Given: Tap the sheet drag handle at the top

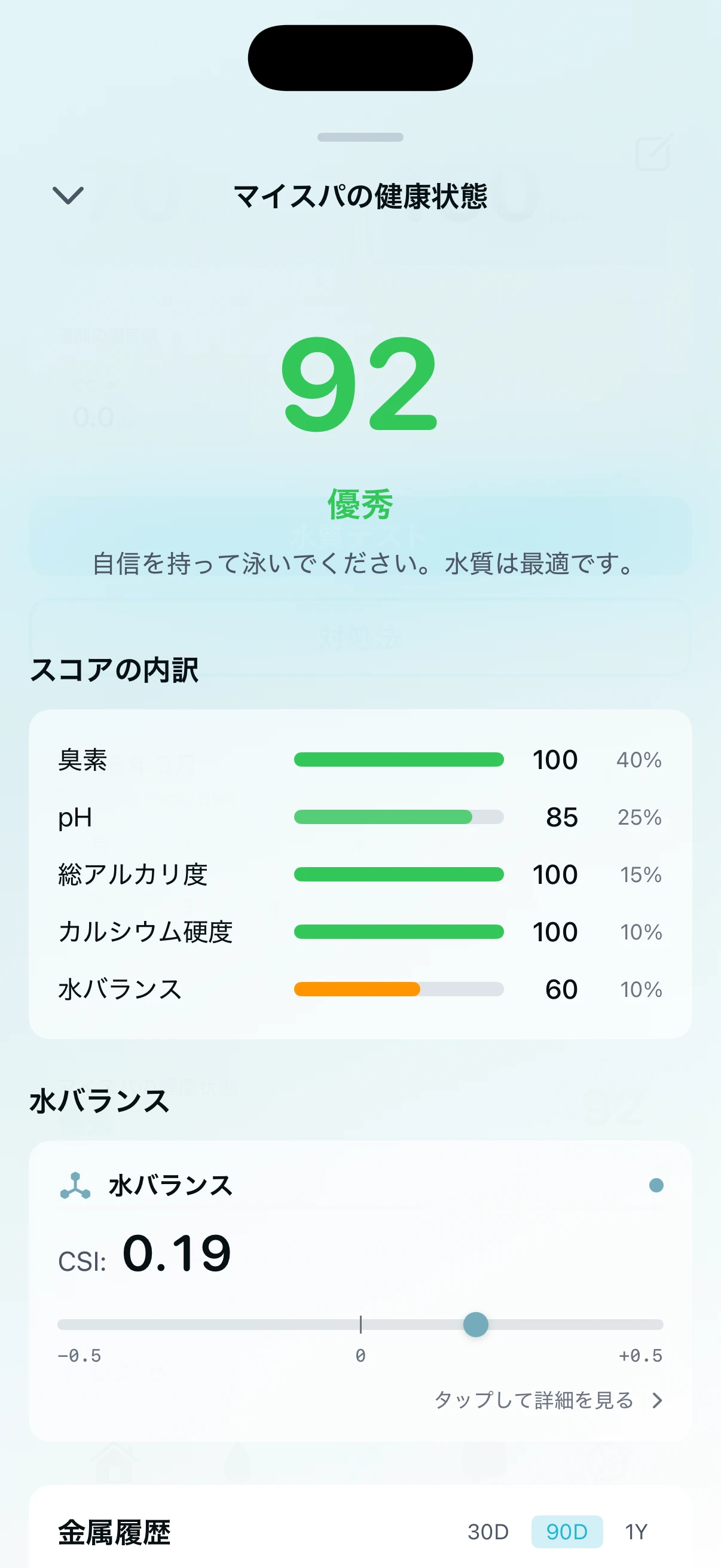Looking at the screenshot, I should coord(360,138).
